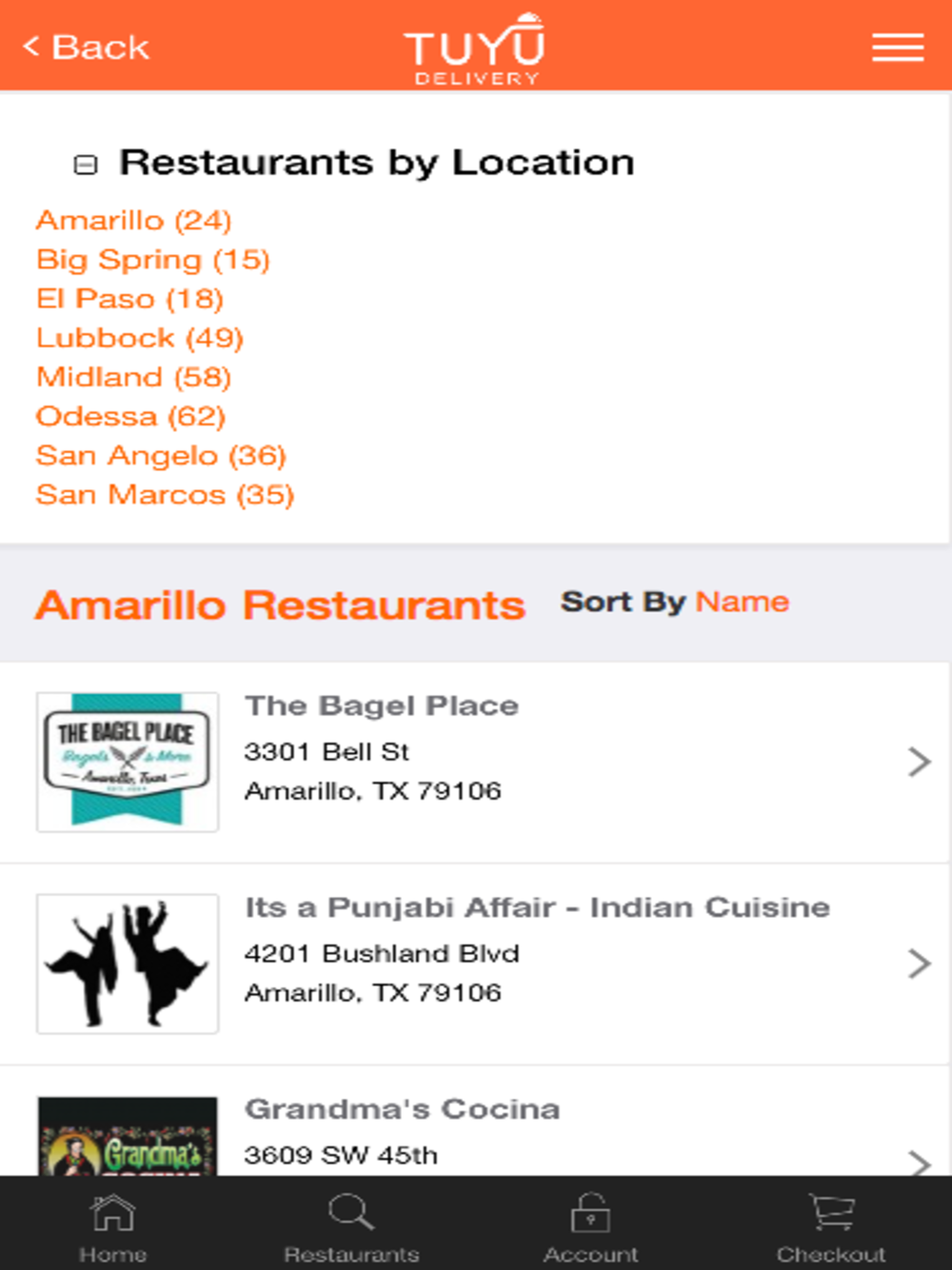Open the hamburger menu

tap(898, 47)
